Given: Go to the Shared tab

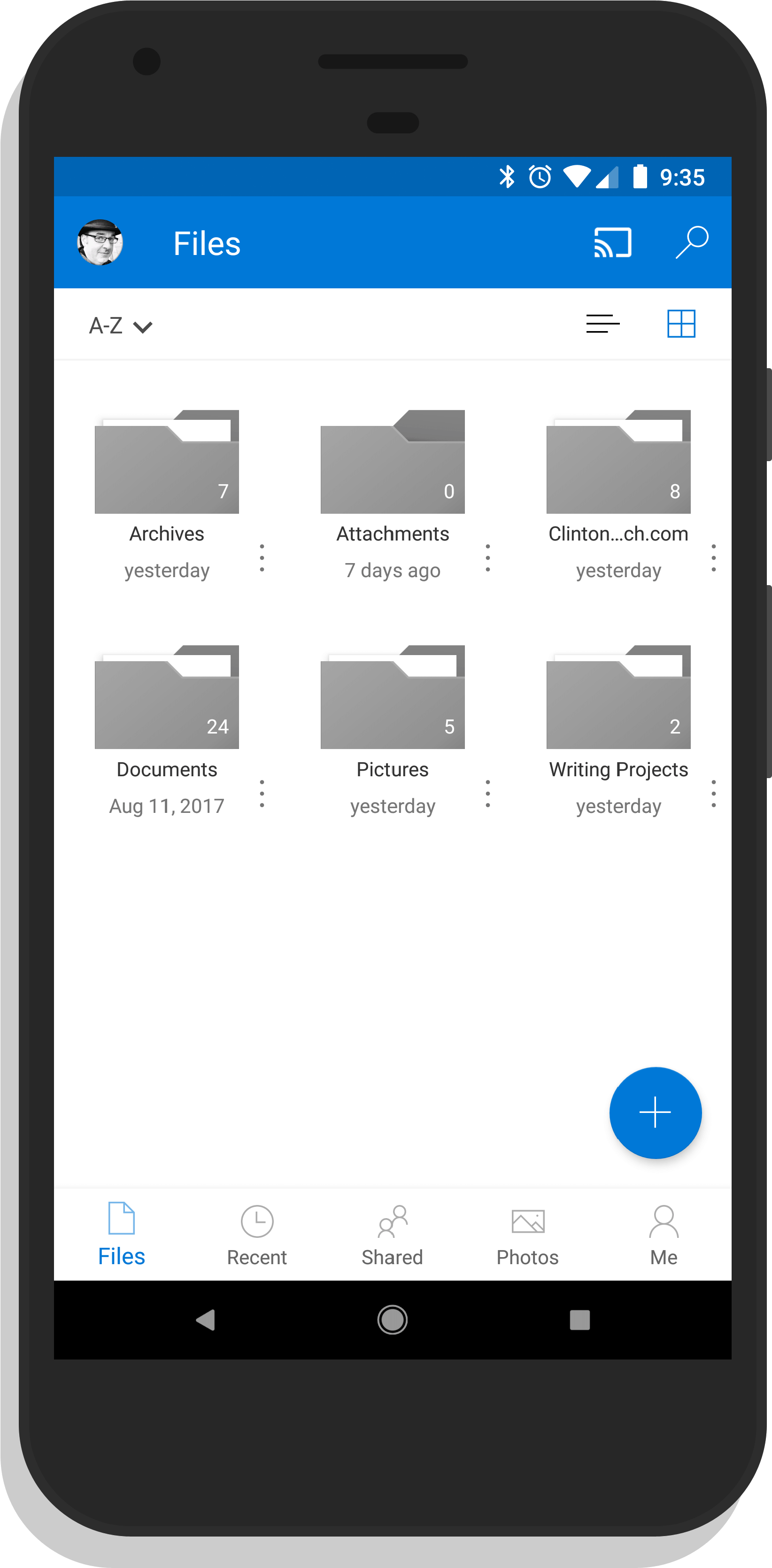Looking at the screenshot, I should tap(393, 1236).
